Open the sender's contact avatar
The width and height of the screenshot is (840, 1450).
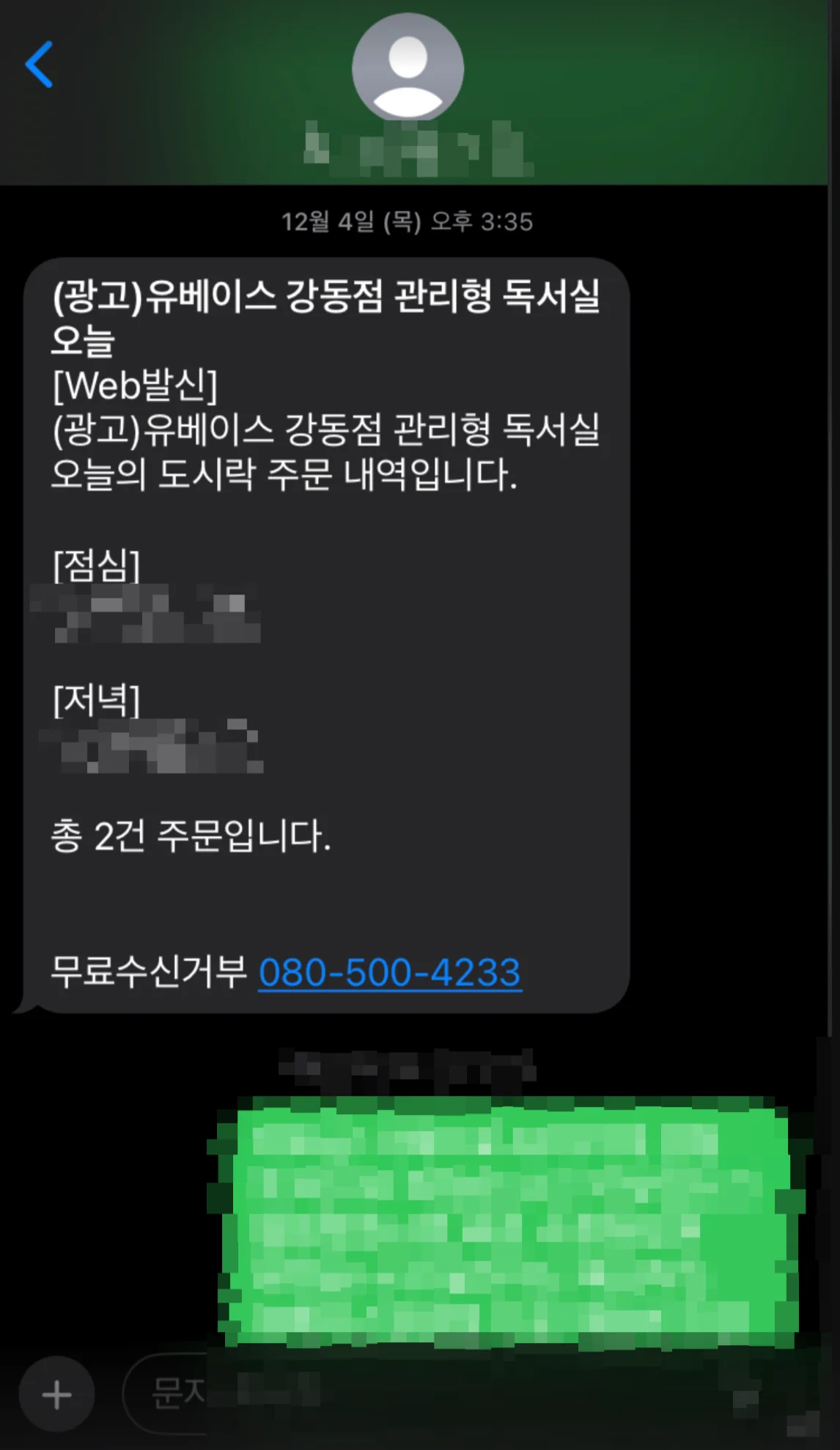click(x=408, y=67)
